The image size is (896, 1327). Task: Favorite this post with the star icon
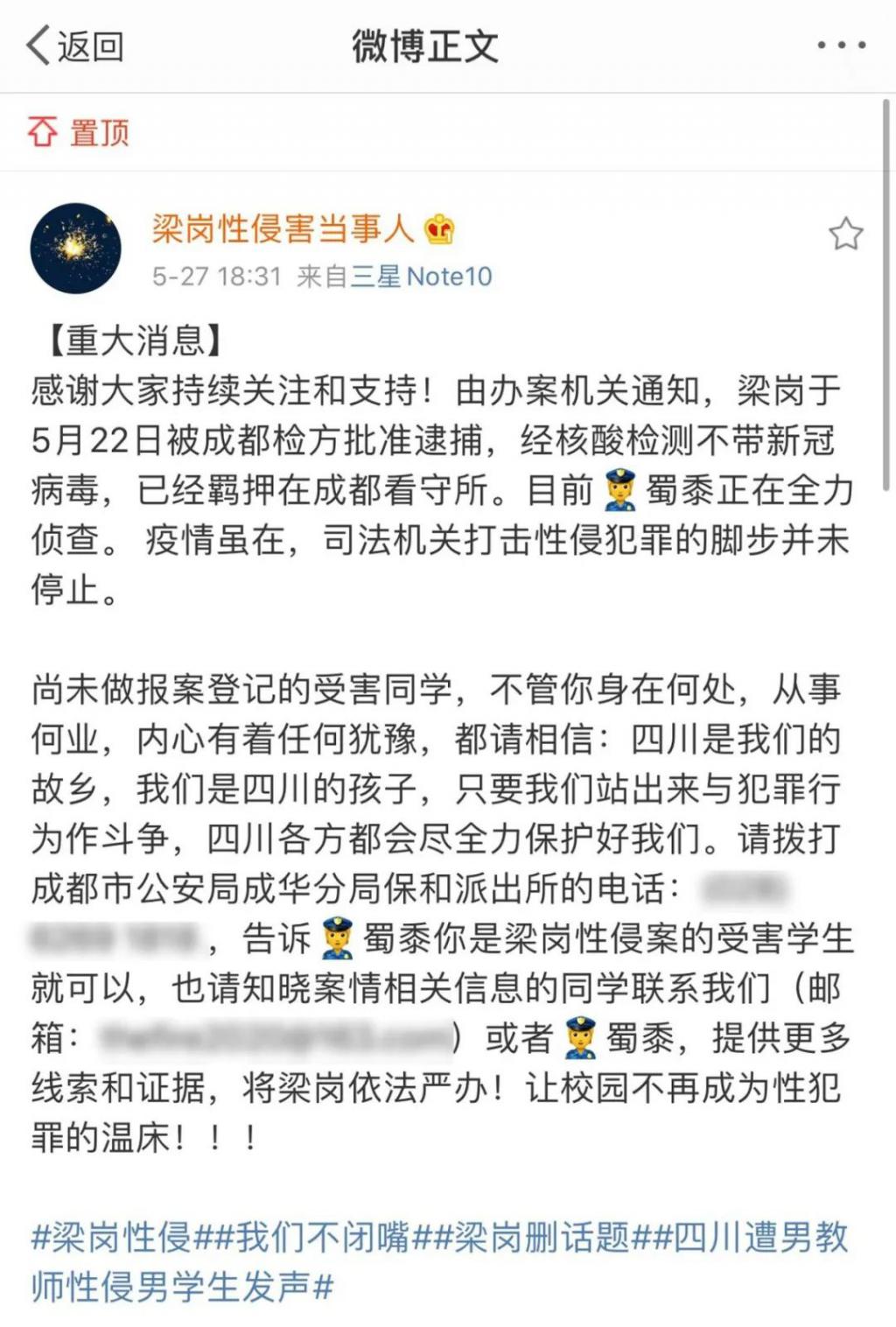845,234
